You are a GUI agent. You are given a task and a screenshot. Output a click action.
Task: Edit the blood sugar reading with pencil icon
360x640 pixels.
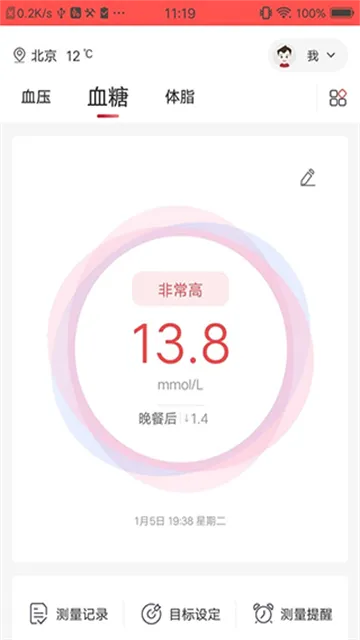(308, 178)
